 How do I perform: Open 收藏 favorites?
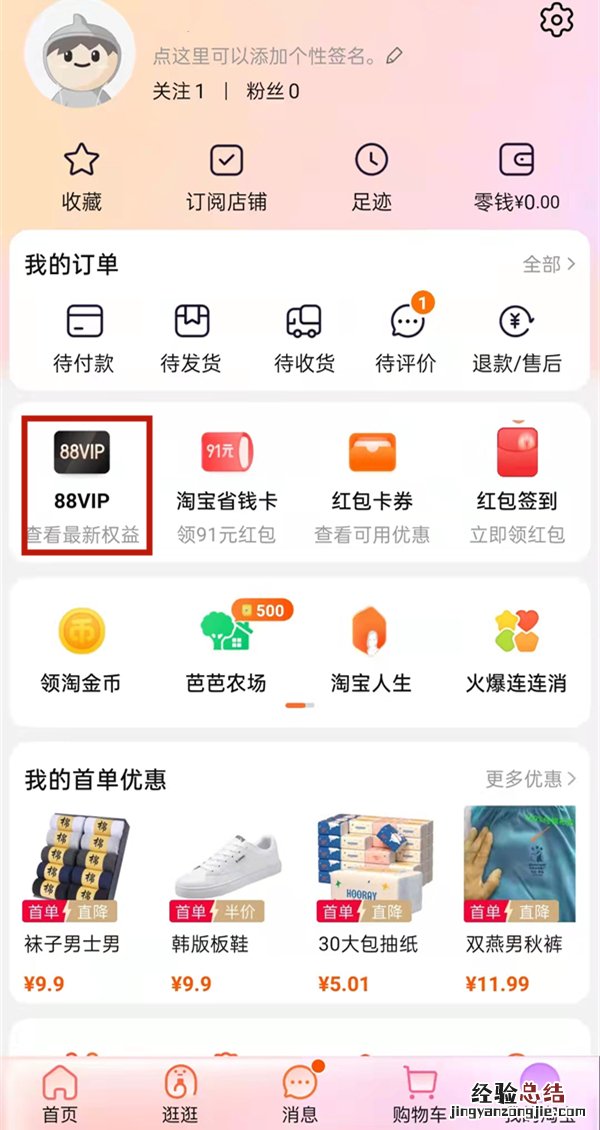[x=82, y=177]
